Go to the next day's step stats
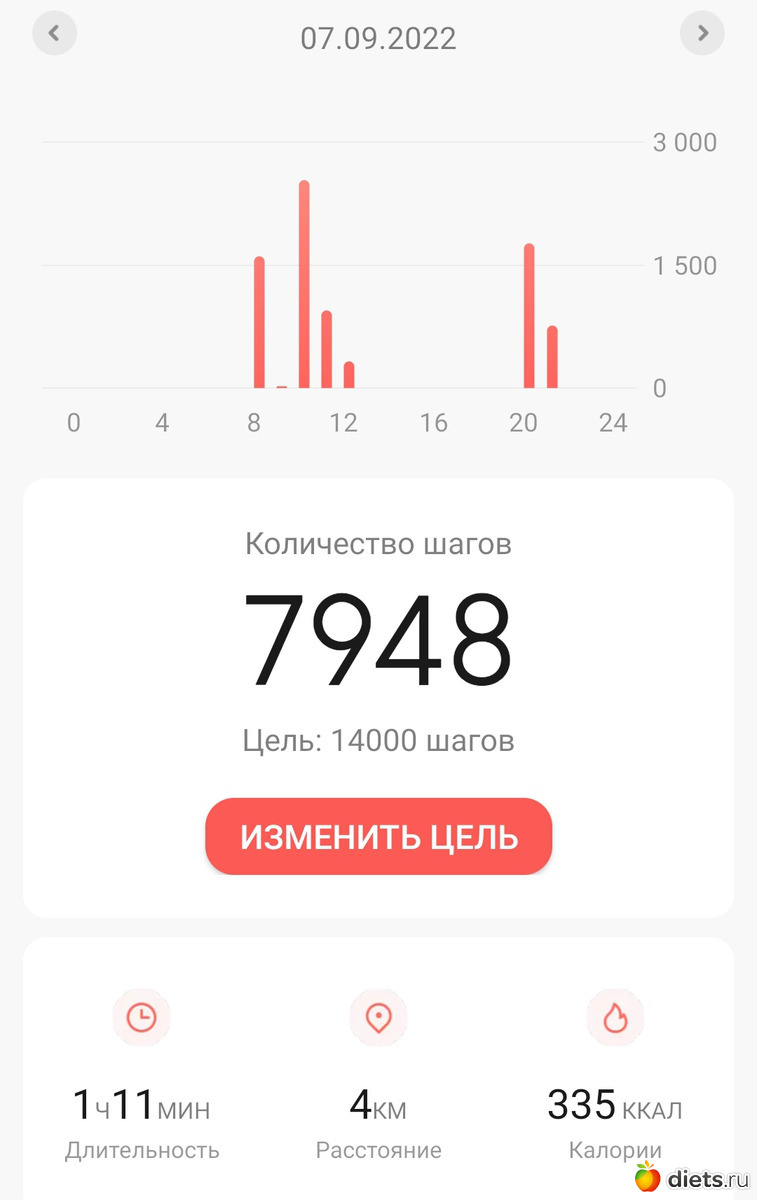Screen dimensions: 757x1200 pos(702,33)
